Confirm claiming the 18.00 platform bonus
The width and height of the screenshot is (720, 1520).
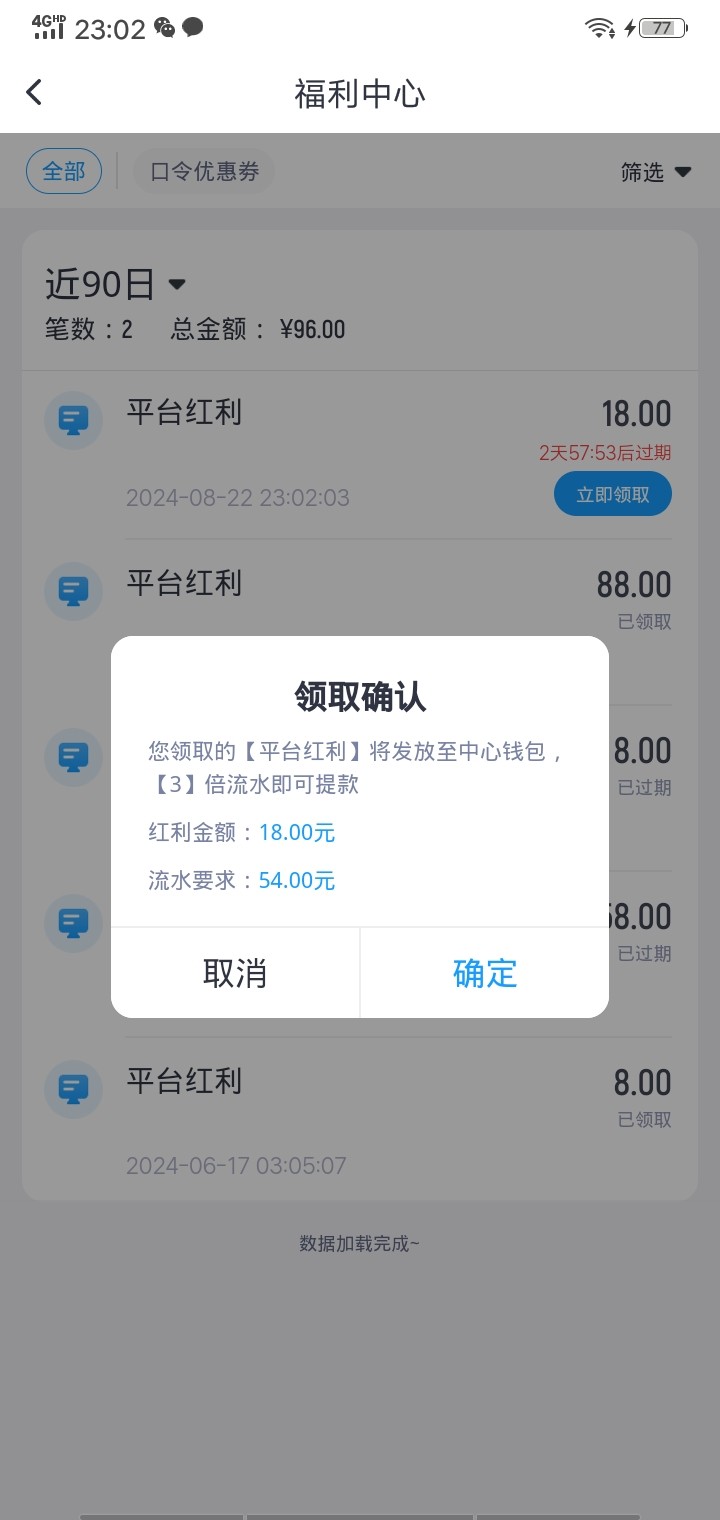(484, 973)
